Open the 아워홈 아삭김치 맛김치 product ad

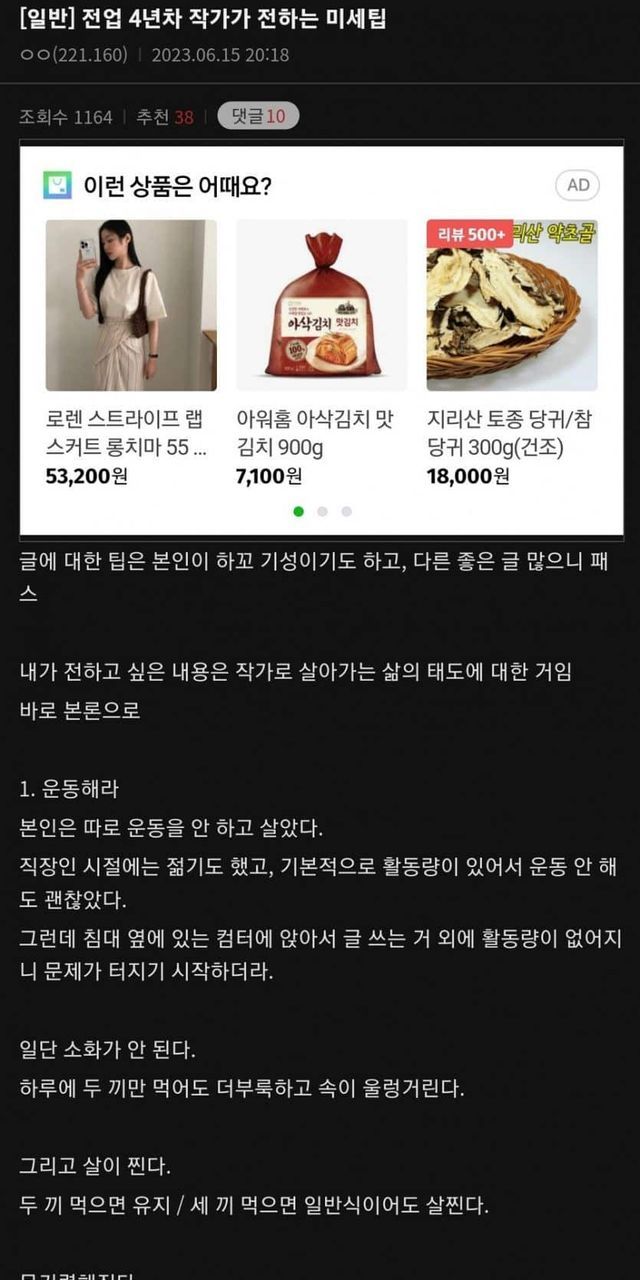(x=321, y=305)
